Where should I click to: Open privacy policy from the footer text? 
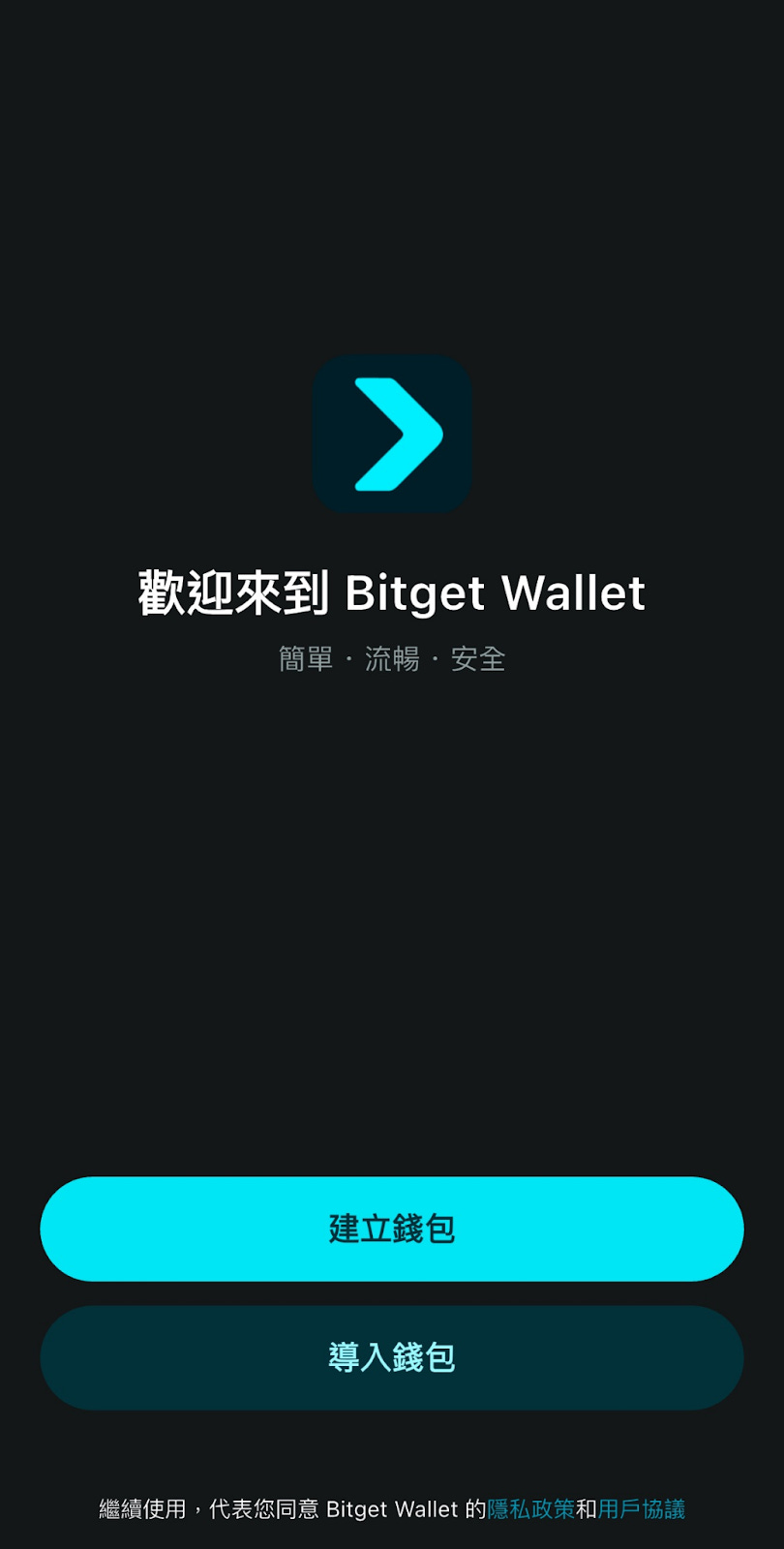pos(533,1509)
